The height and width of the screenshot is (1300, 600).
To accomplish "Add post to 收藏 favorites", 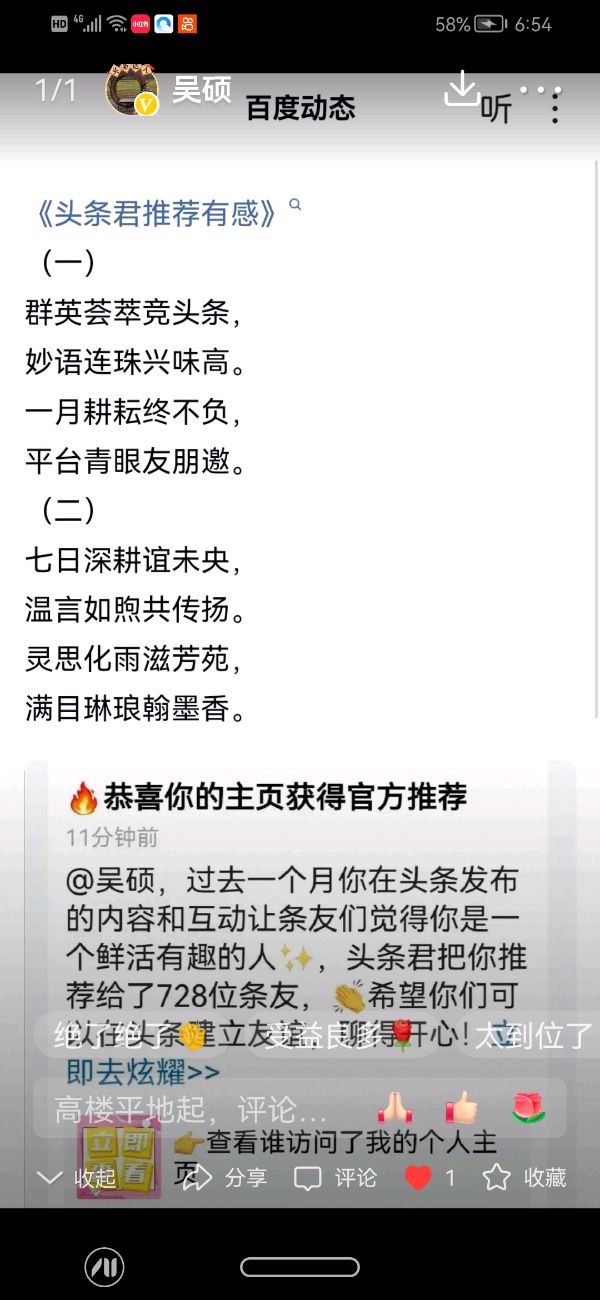I will (x=526, y=1178).
